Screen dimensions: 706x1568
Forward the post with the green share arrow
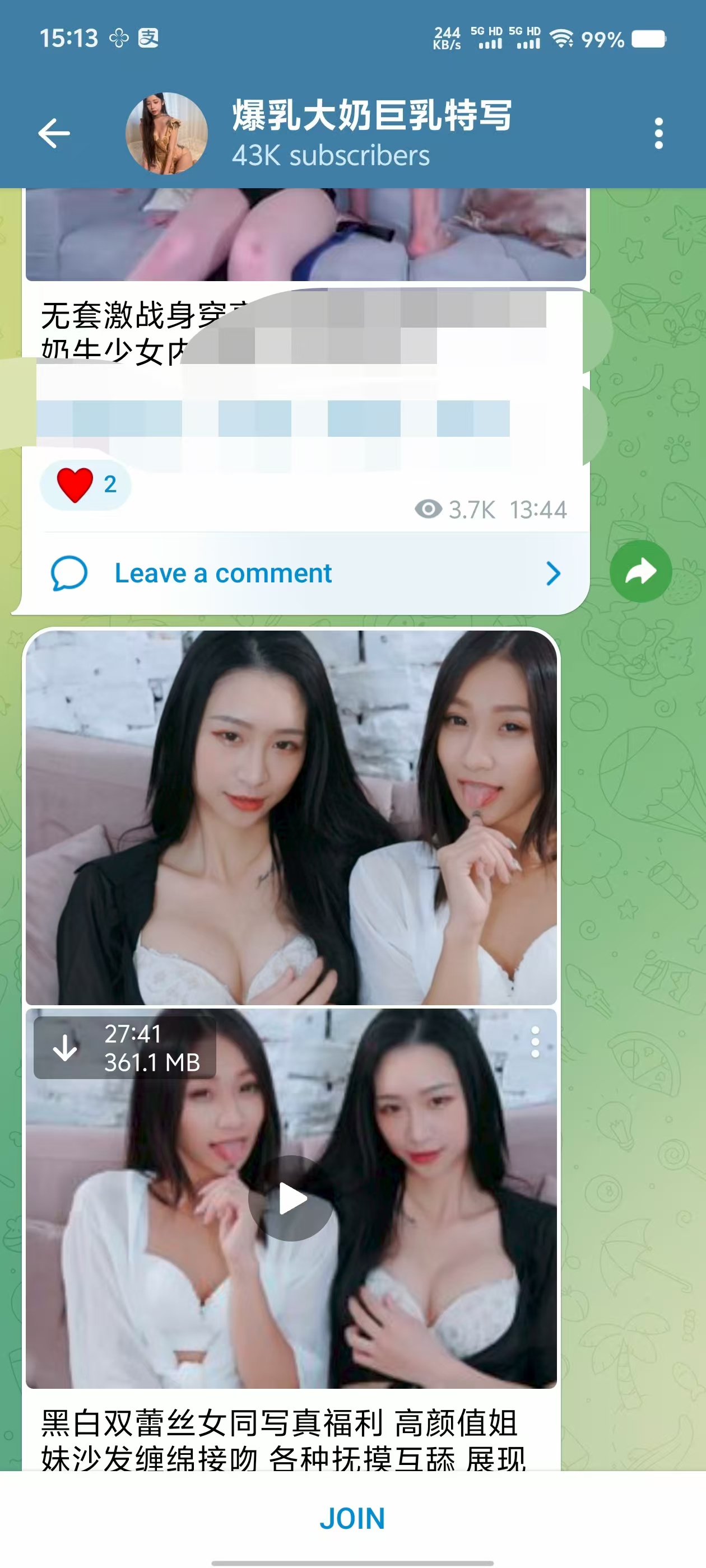tap(640, 571)
